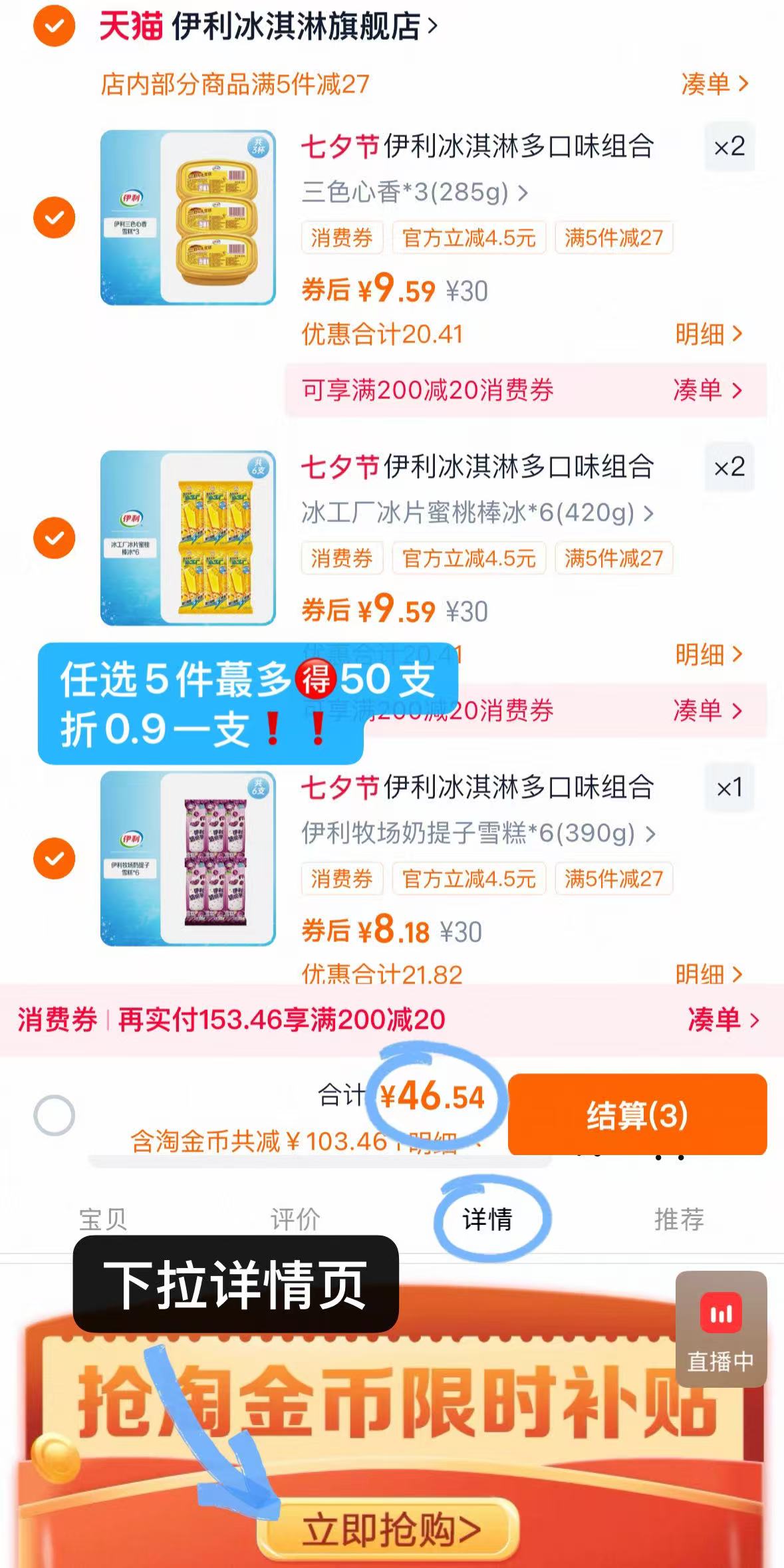
Task: Open the 详情 tab circled in blue
Action: pyautogui.click(x=490, y=1219)
